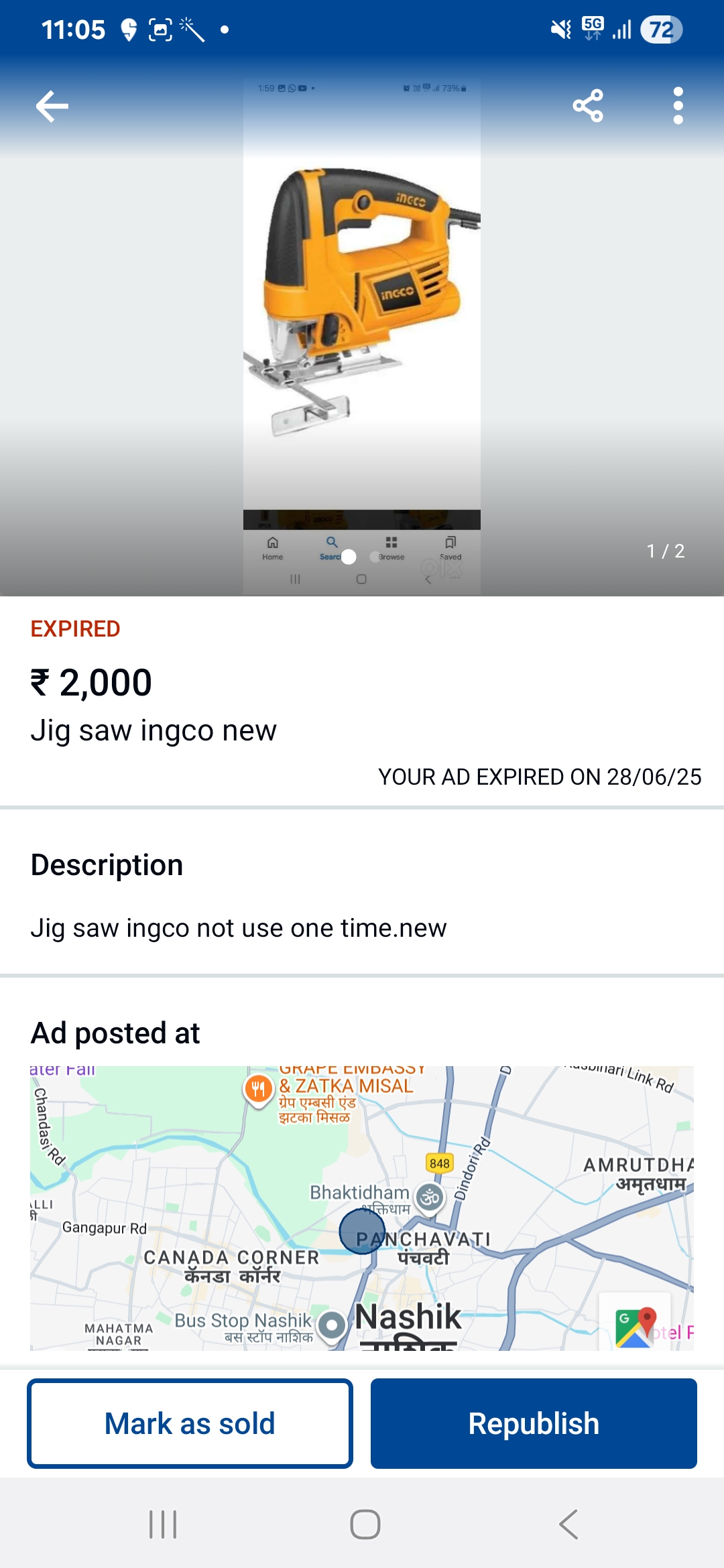The height and width of the screenshot is (1568, 724).
Task: Open the three-dot overflow menu
Action: pyautogui.click(x=678, y=105)
